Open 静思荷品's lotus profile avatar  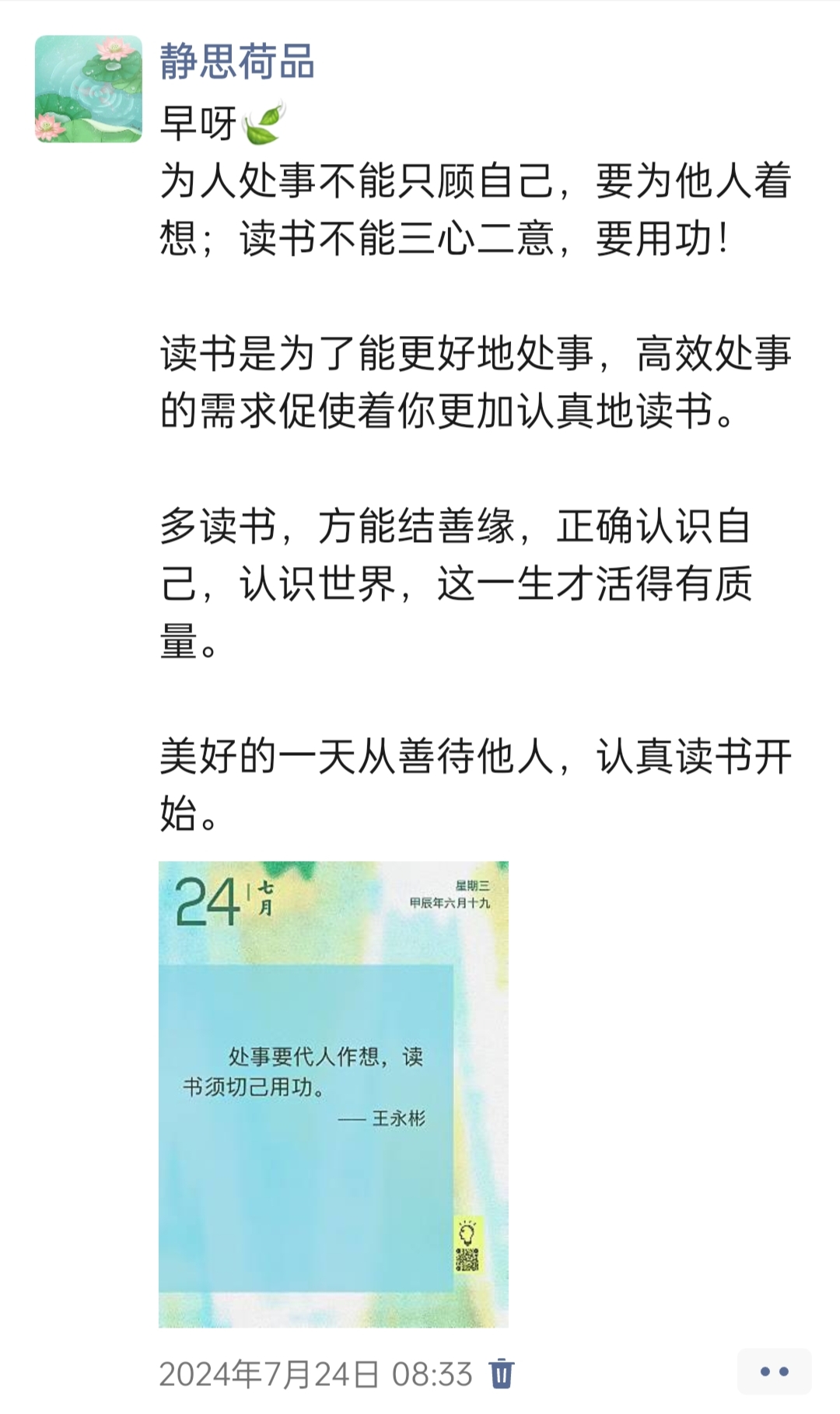(x=89, y=89)
